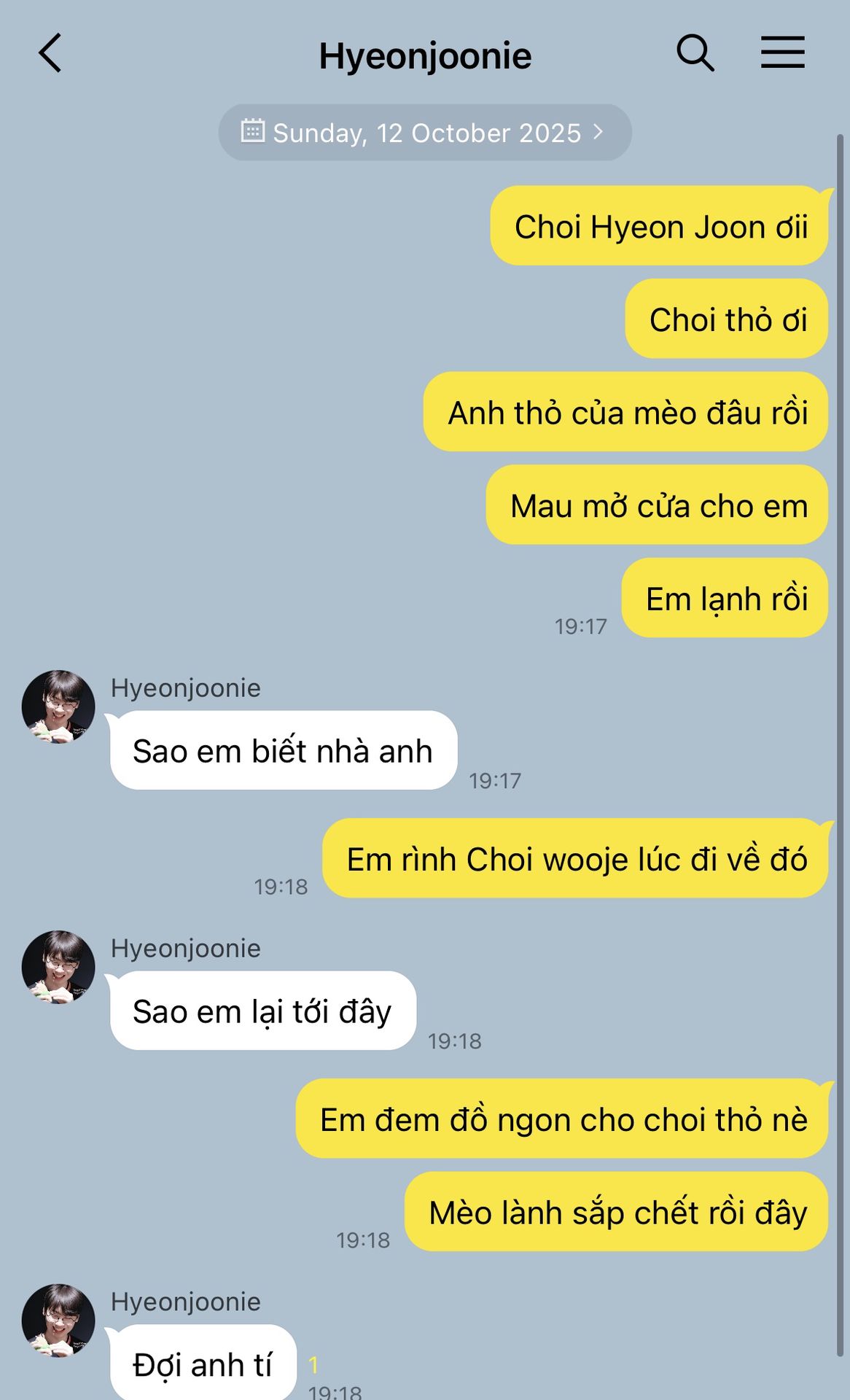The width and height of the screenshot is (850, 1400).
Task: Open Hyeonjoonie's avatar beside "Sao em biết nhà anh"
Action: (x=58, y=707)
